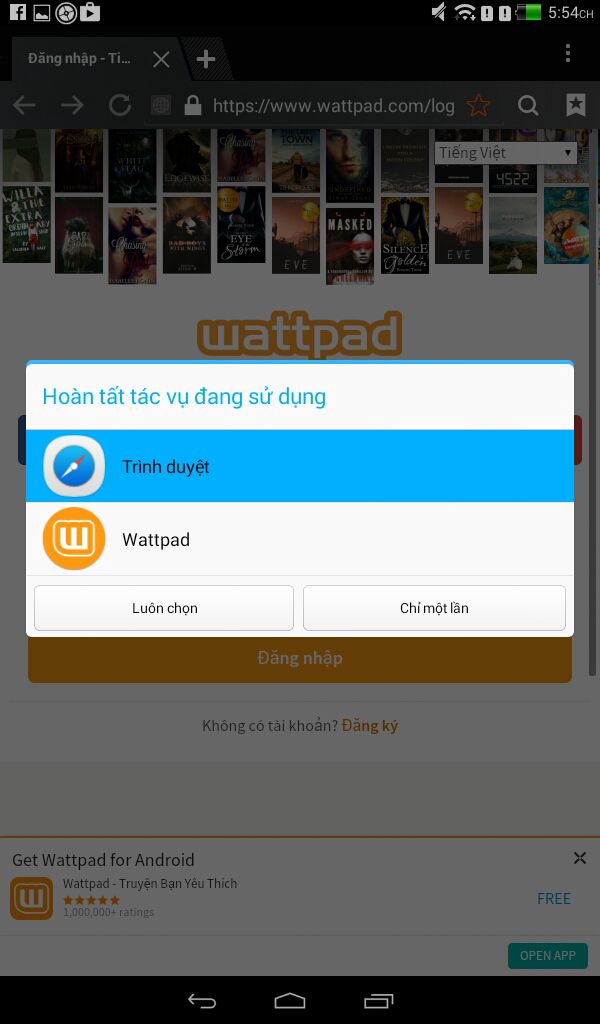
Task: Tap OPEN APP button in banner
Action: click(548, 955)
